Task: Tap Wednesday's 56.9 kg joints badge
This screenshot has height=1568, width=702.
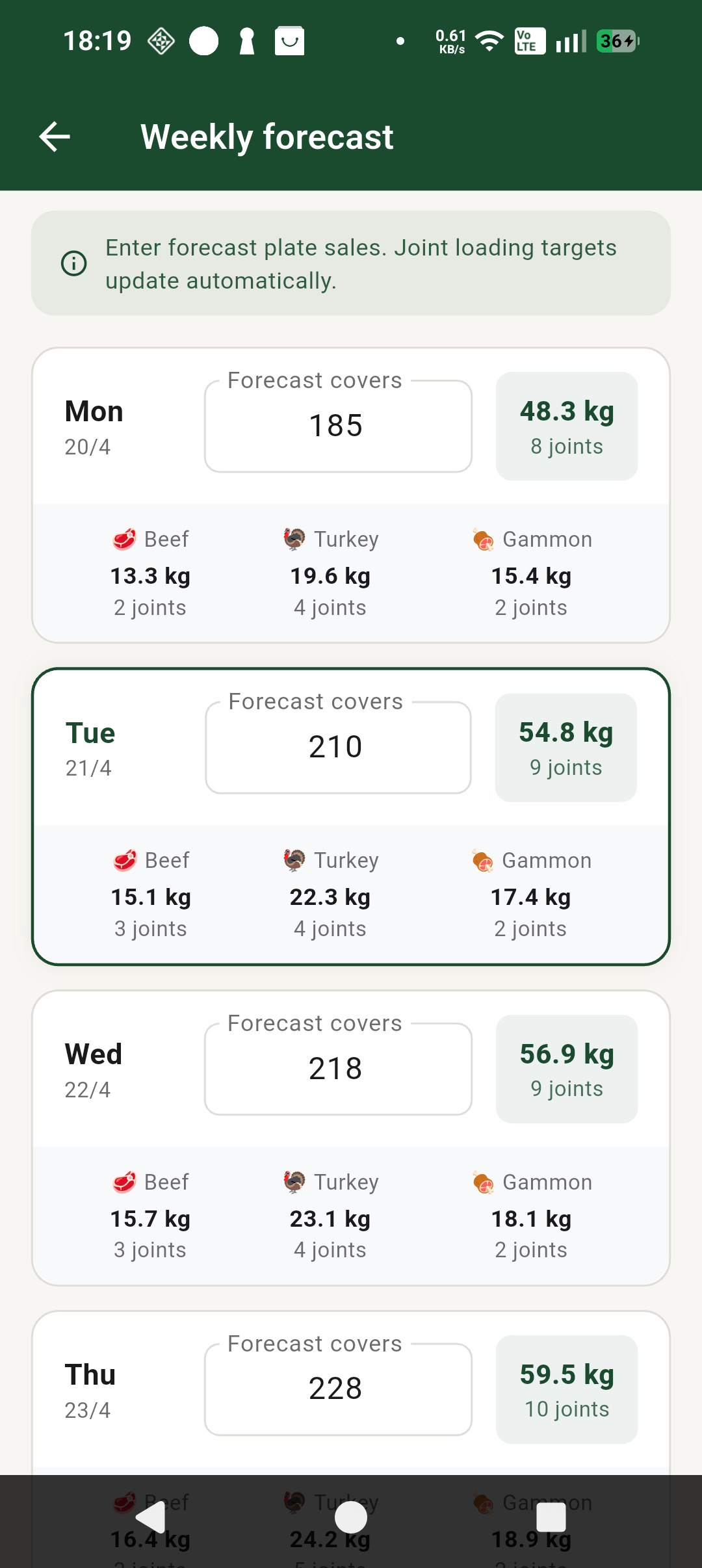Action: point(566,1068)
